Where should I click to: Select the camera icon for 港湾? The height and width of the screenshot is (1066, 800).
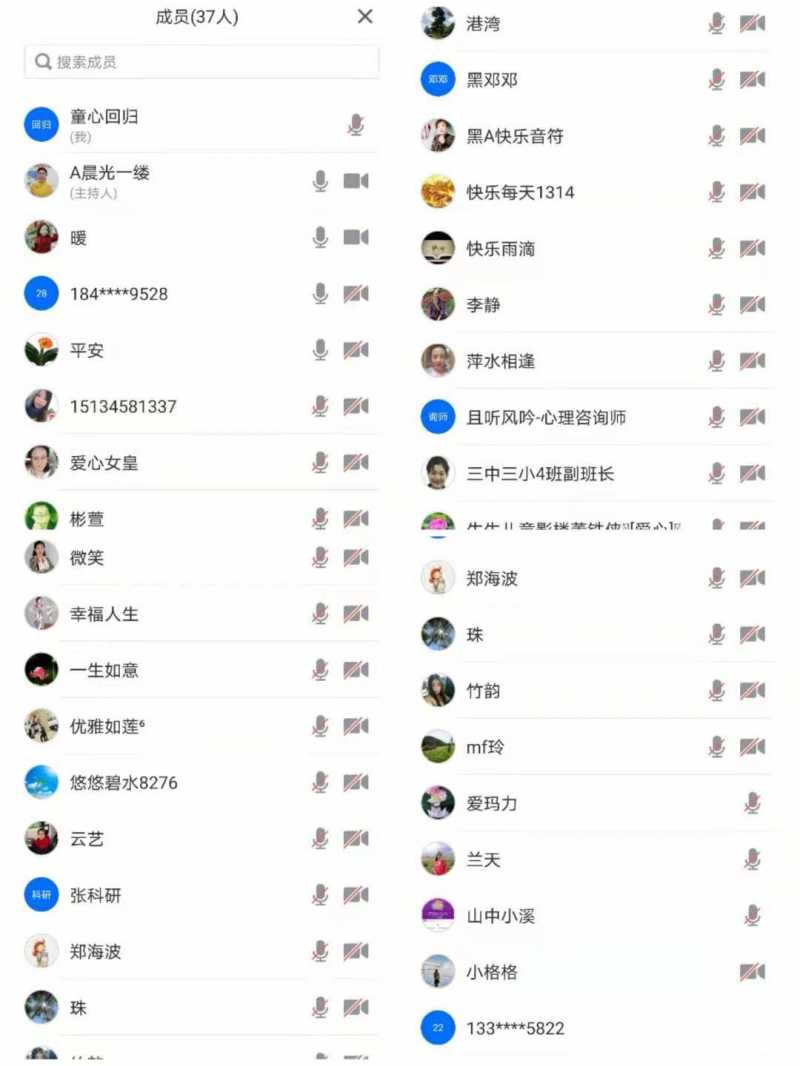[752, 23]
